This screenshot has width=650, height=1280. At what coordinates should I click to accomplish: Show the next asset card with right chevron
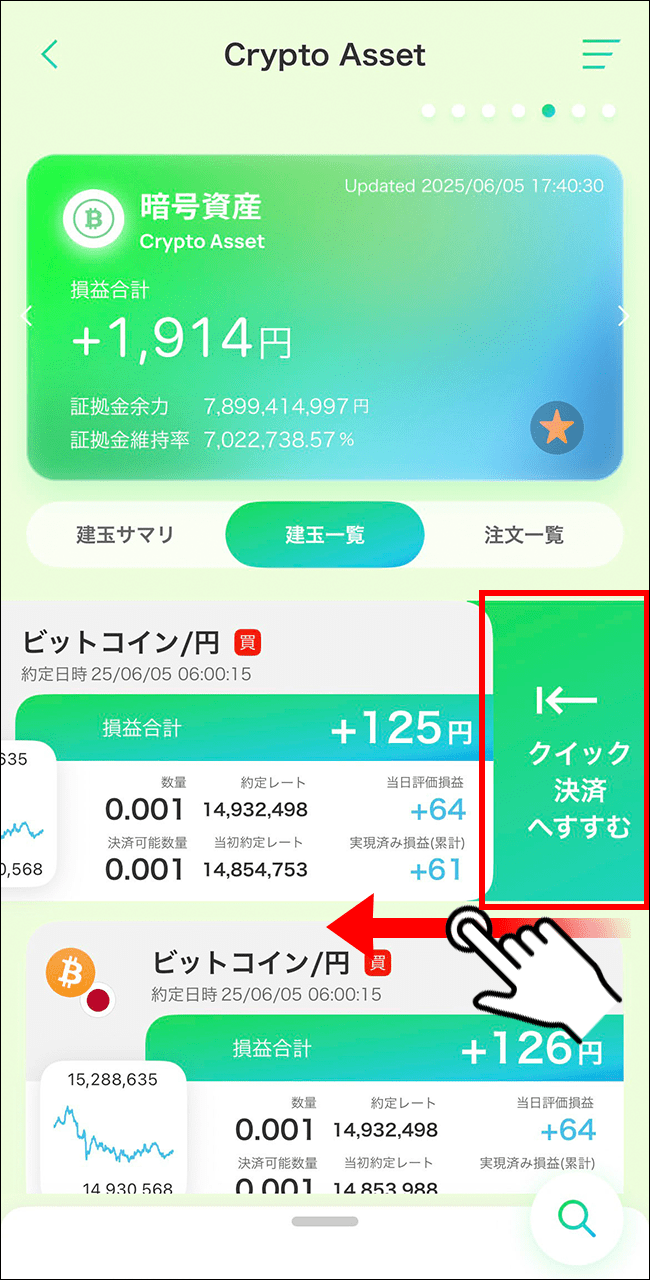(x=624, y=317)
